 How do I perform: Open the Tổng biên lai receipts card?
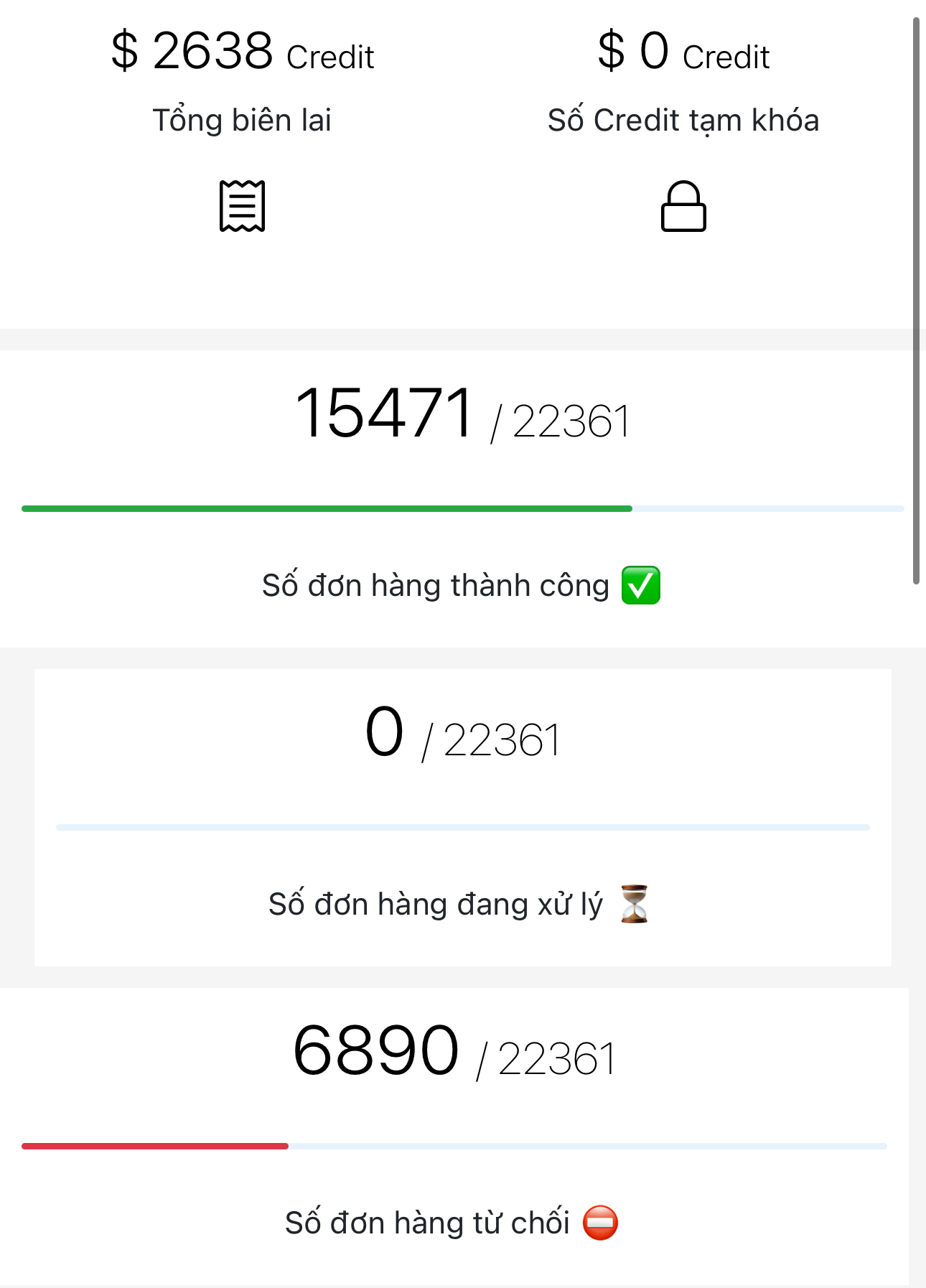point(242,144)
